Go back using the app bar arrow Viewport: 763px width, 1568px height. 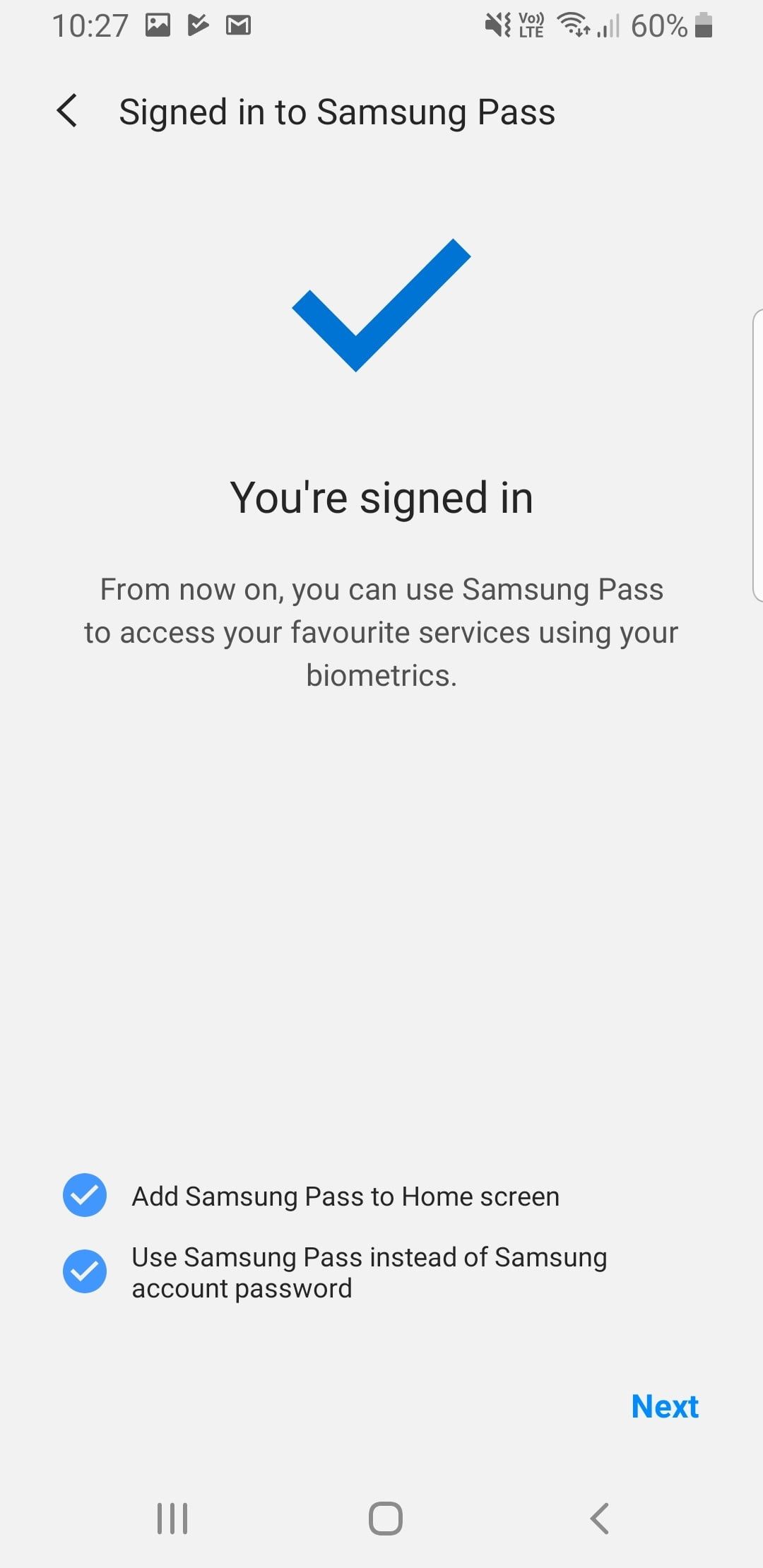tap(67, 112)
